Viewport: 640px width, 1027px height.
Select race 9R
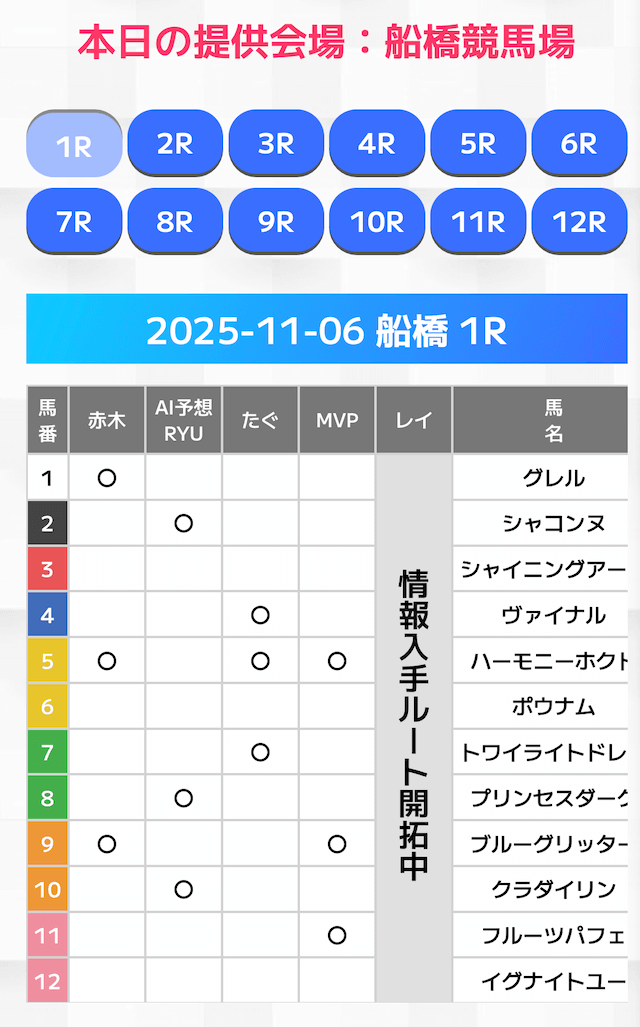tap(276, 221)
